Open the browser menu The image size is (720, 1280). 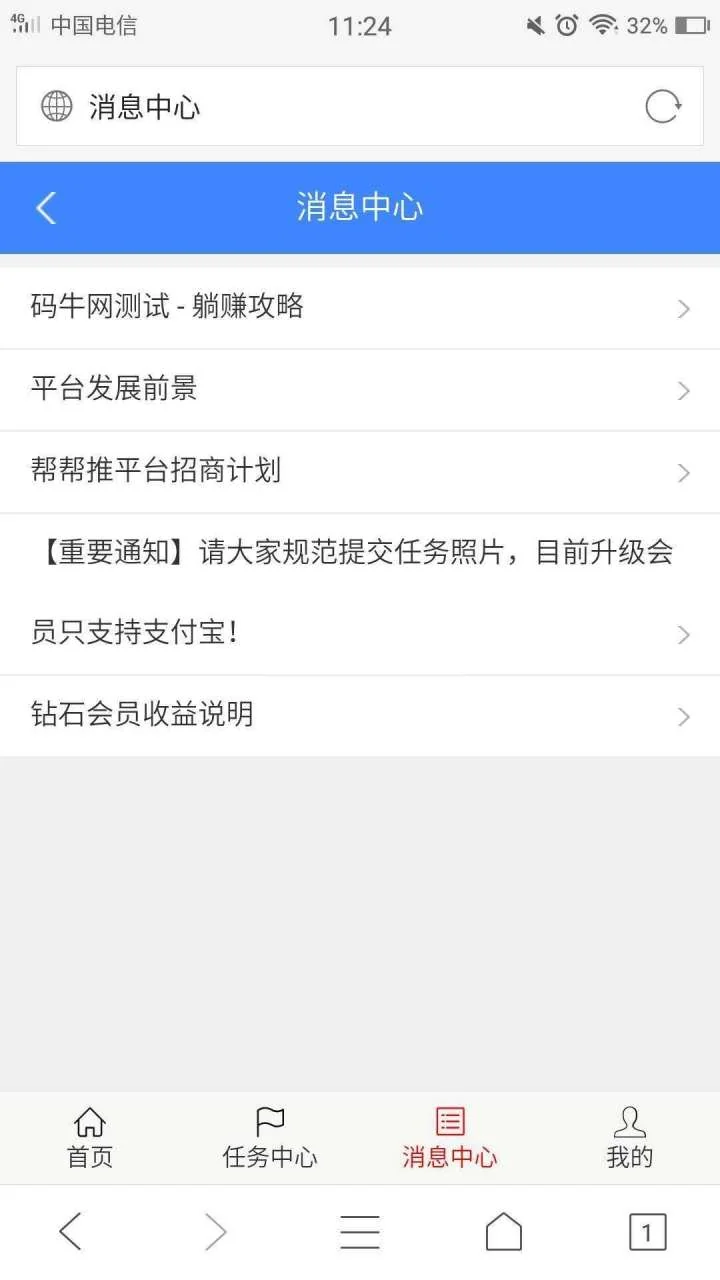coord(360,1232)
